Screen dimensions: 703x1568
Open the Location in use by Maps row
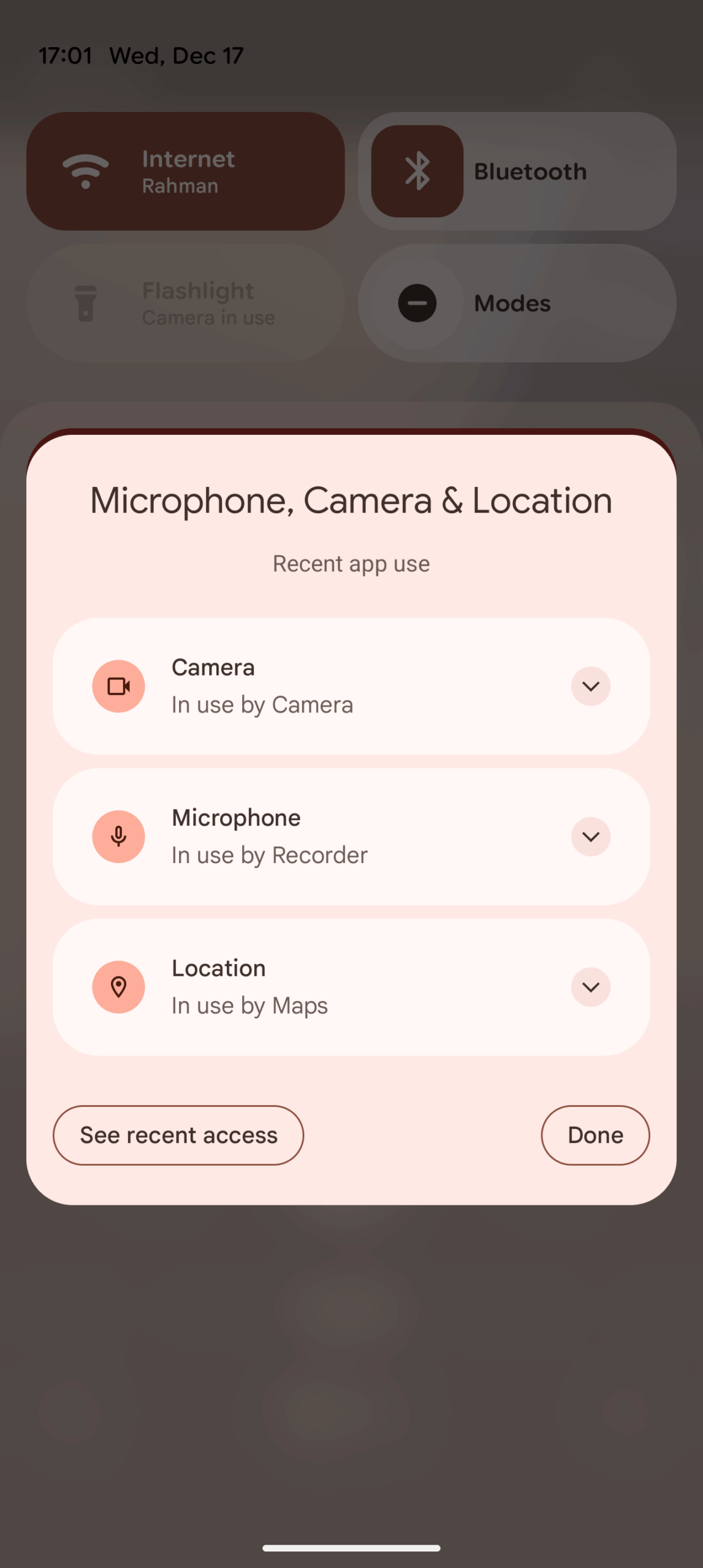(306, 987)
